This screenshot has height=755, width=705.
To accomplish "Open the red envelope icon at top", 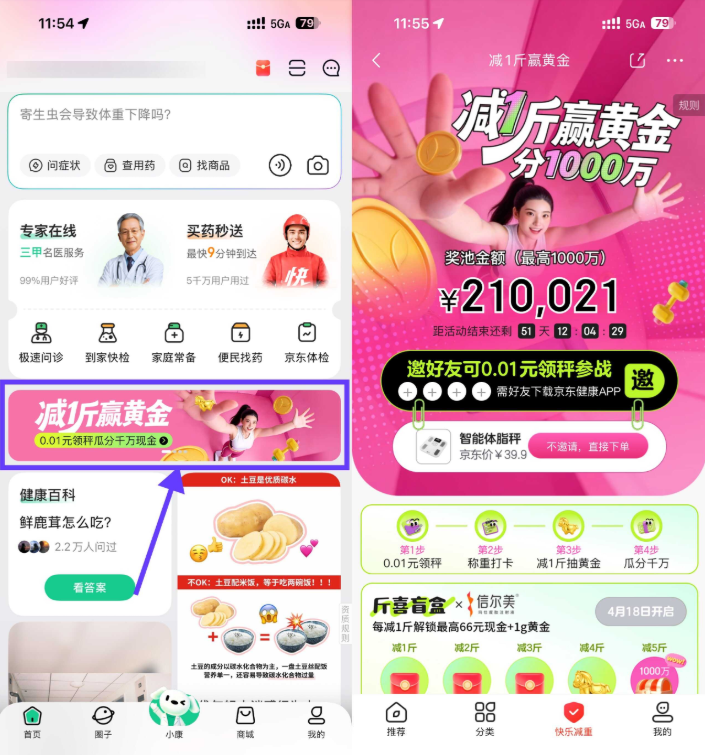I will (263, 68).
